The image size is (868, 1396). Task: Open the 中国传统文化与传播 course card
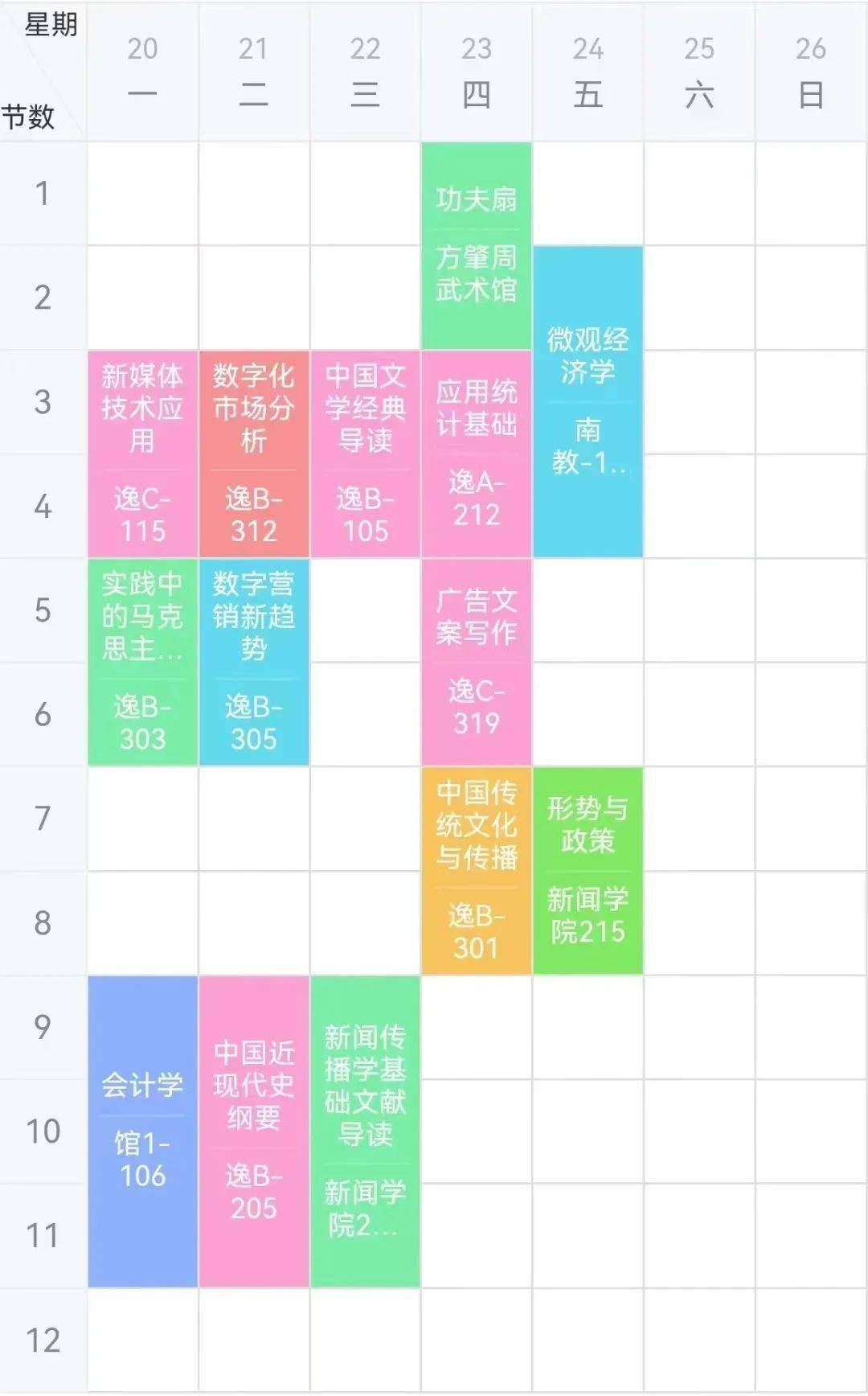point(477,868)
